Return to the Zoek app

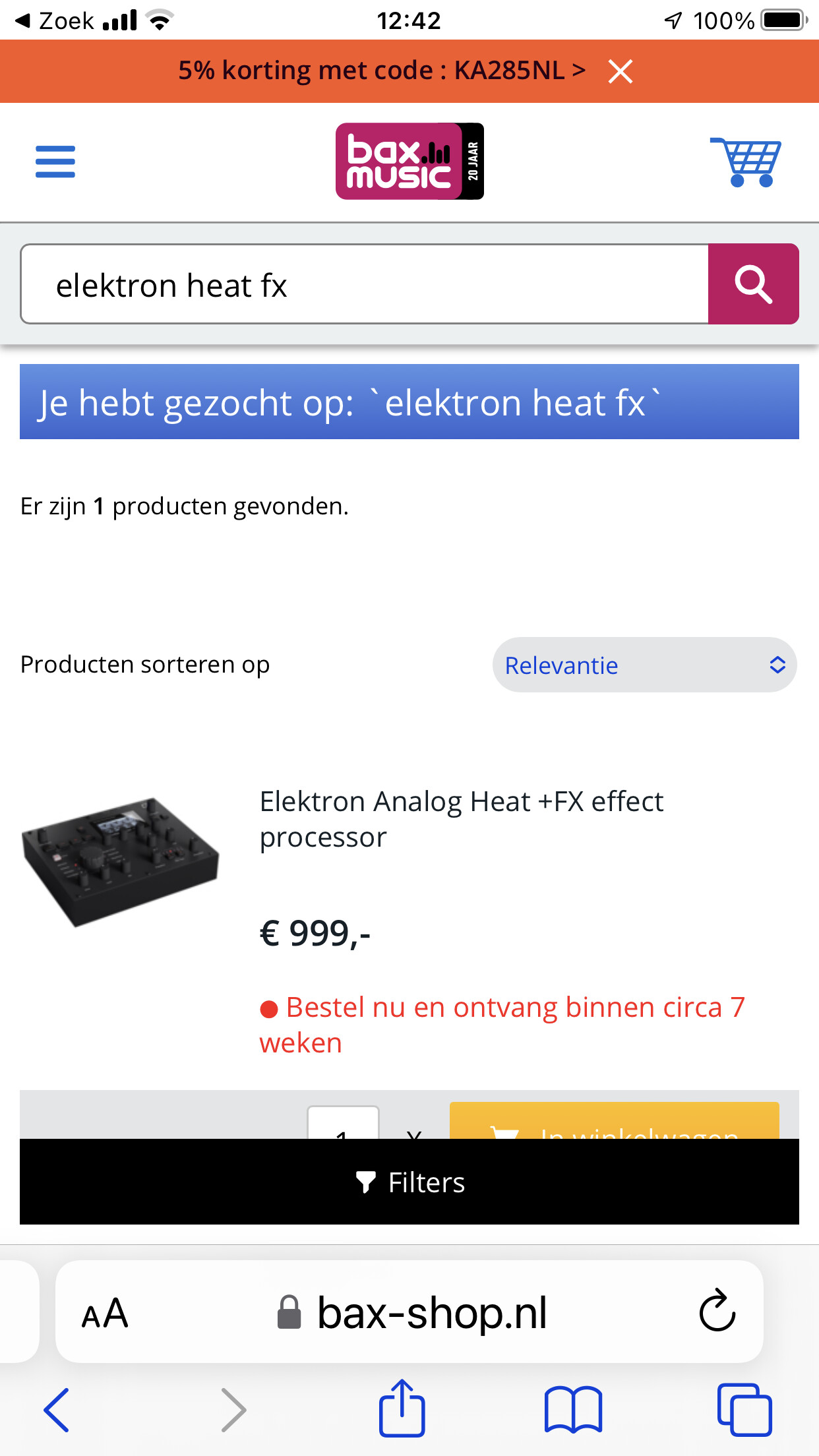point(54,20)
